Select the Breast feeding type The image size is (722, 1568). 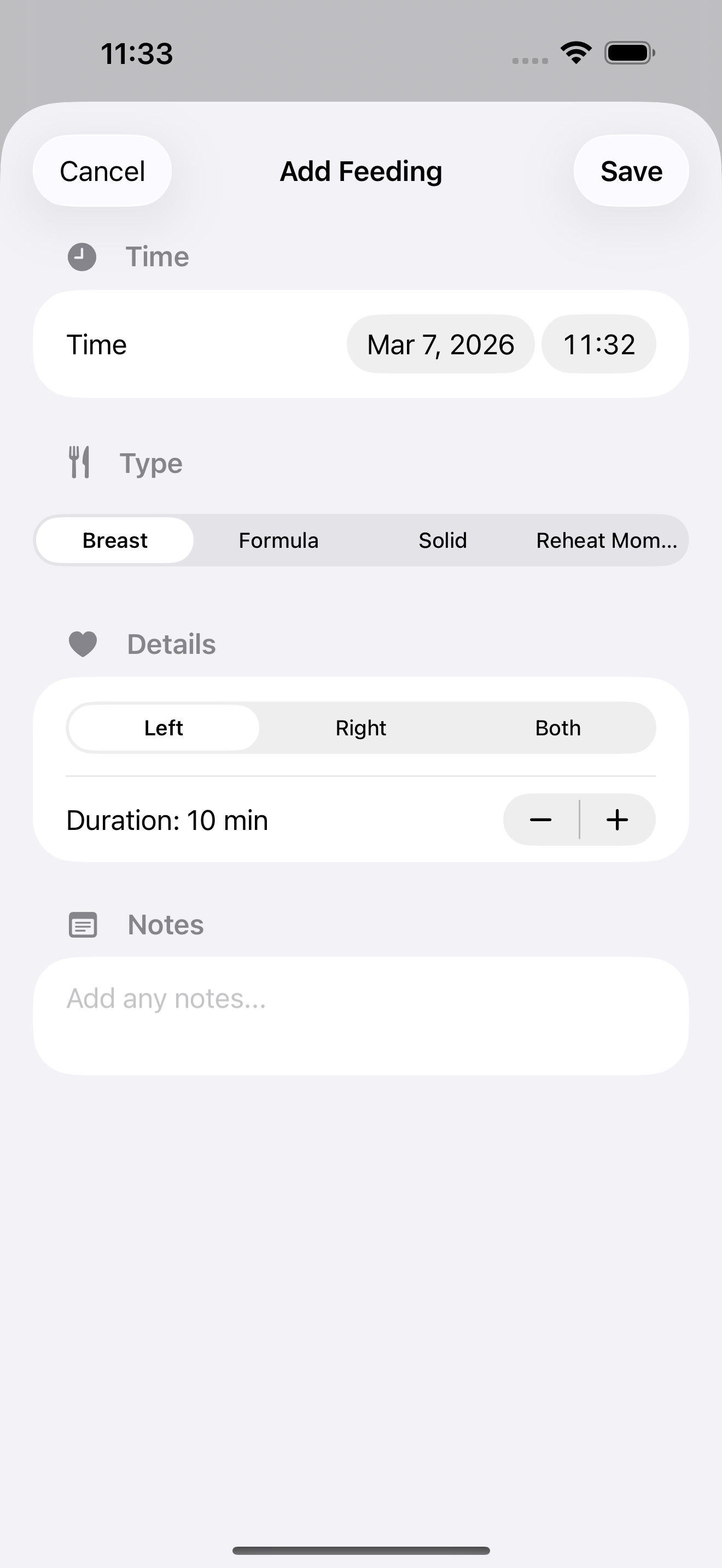115,541
